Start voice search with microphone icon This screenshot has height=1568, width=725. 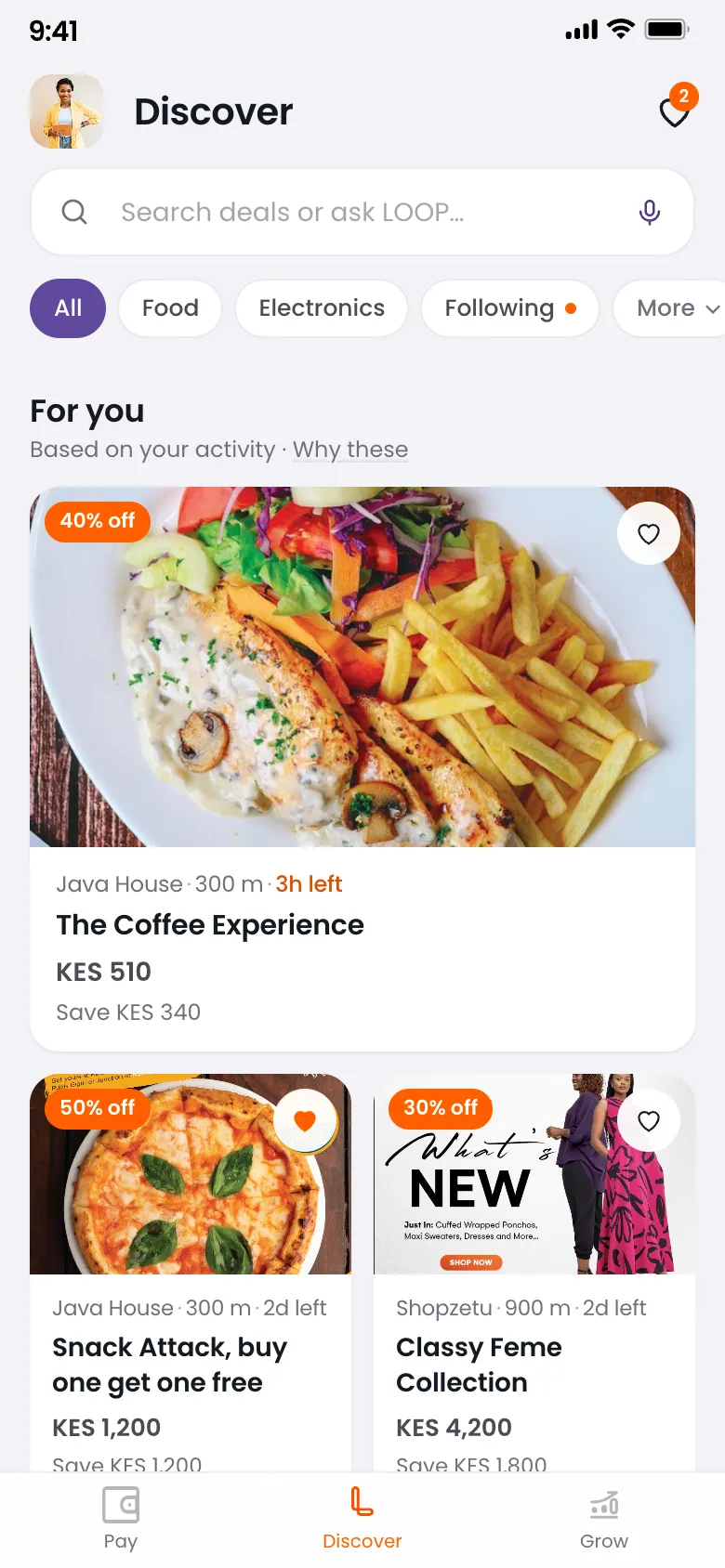point(650,213)
